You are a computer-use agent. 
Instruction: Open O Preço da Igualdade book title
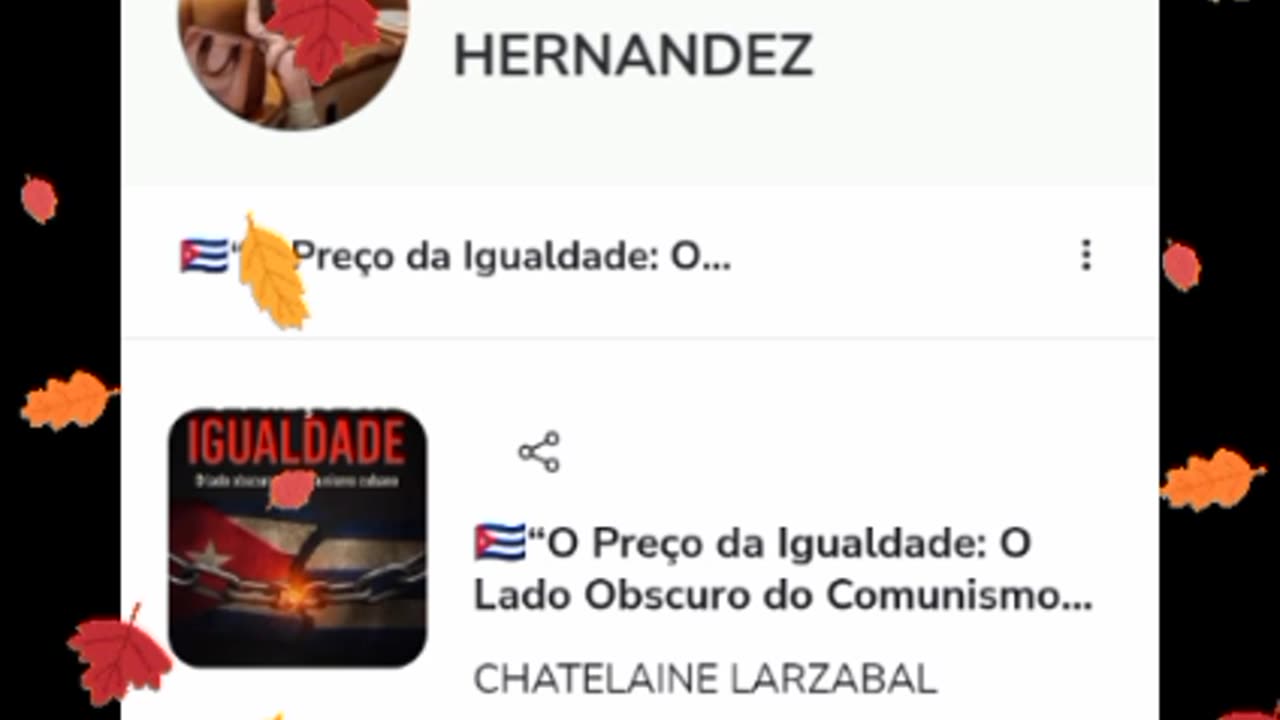781,568
